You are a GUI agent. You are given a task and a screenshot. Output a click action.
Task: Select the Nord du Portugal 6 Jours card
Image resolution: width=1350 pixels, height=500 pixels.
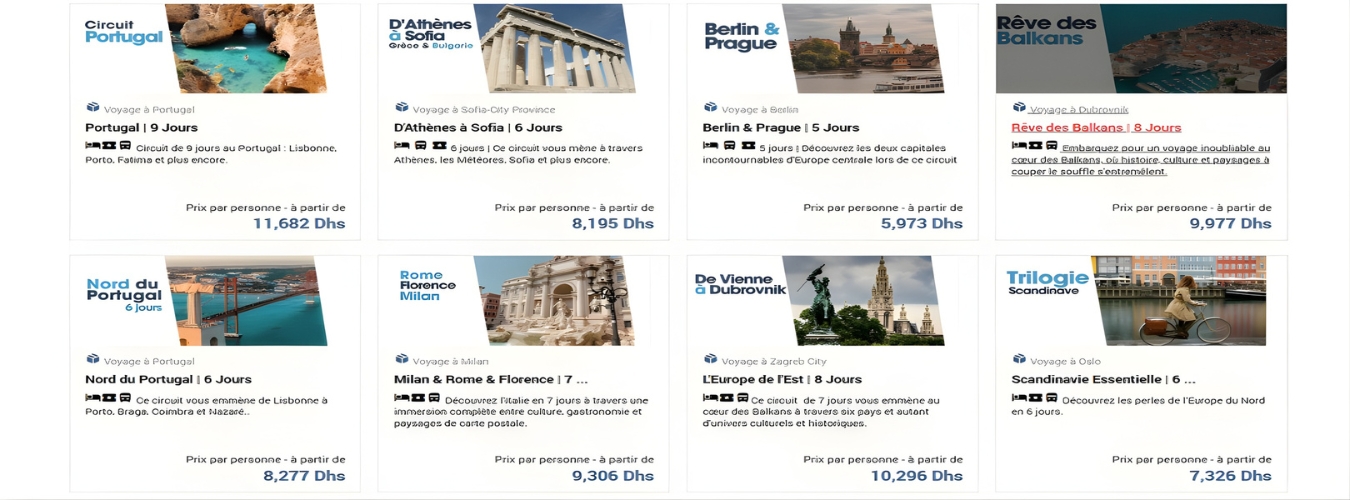[168, 380]
